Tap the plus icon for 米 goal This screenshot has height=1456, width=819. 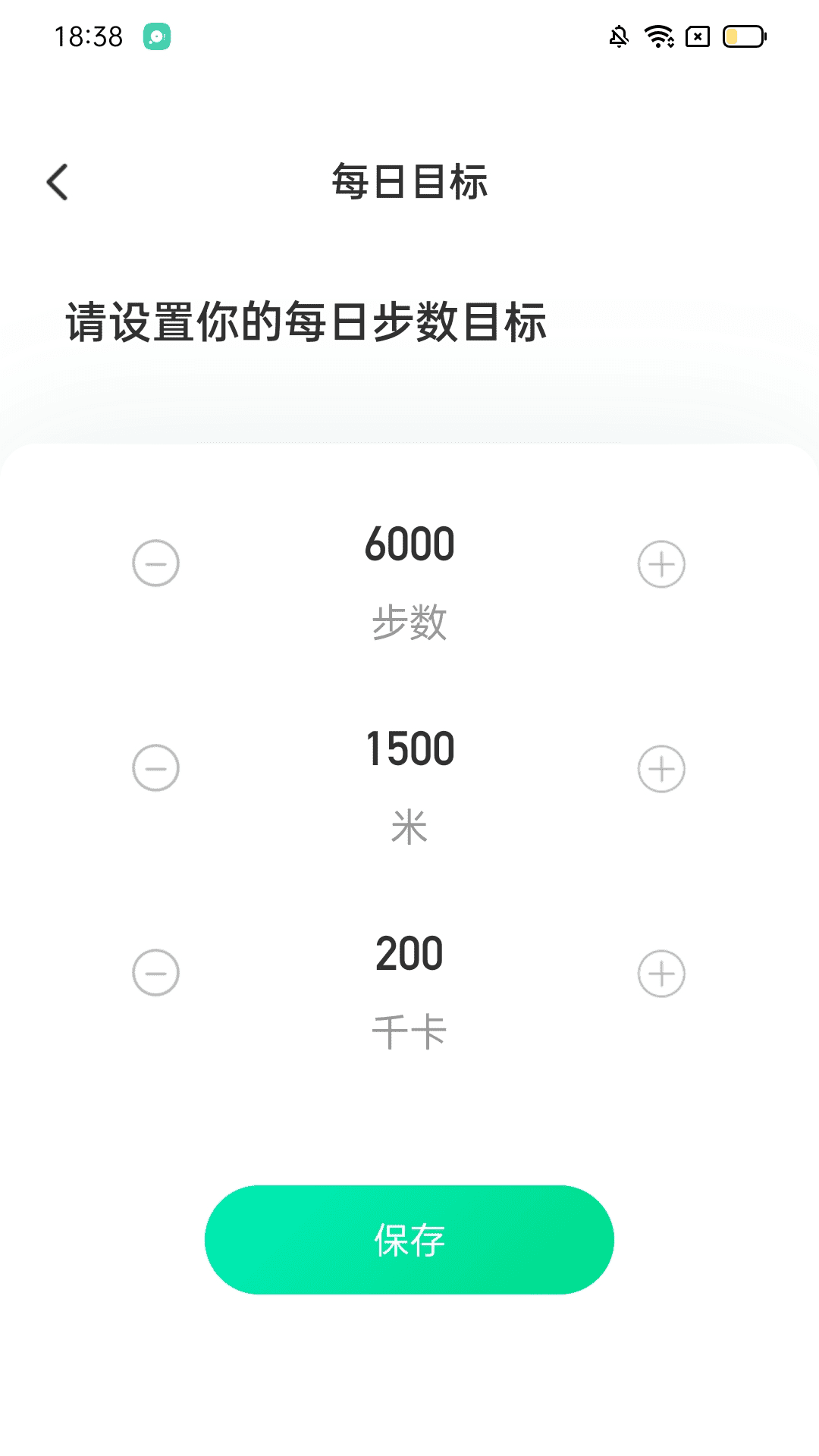(661, 767)
